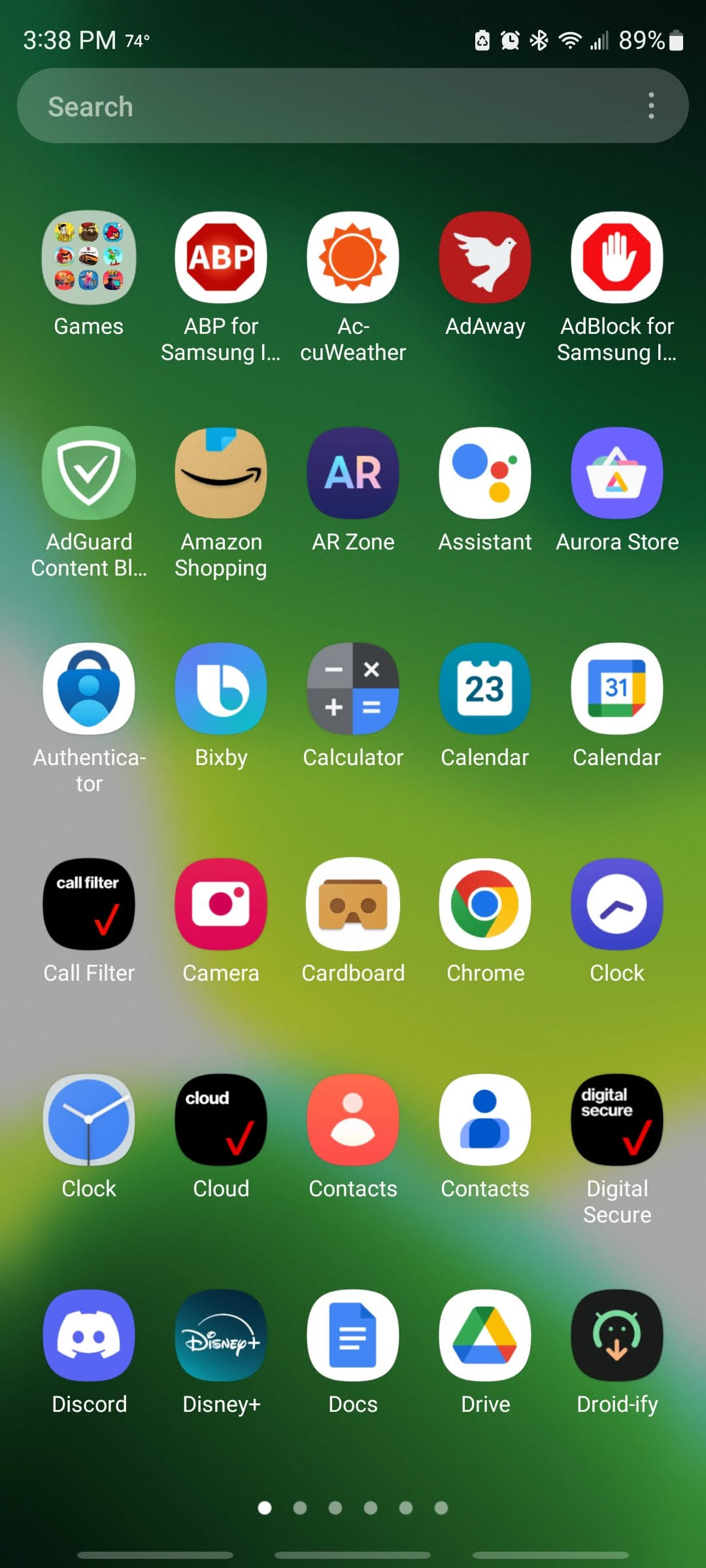This screenshot has width=706, height=1568.
Task: Open the AdAway app
Action: coord(485,257)
